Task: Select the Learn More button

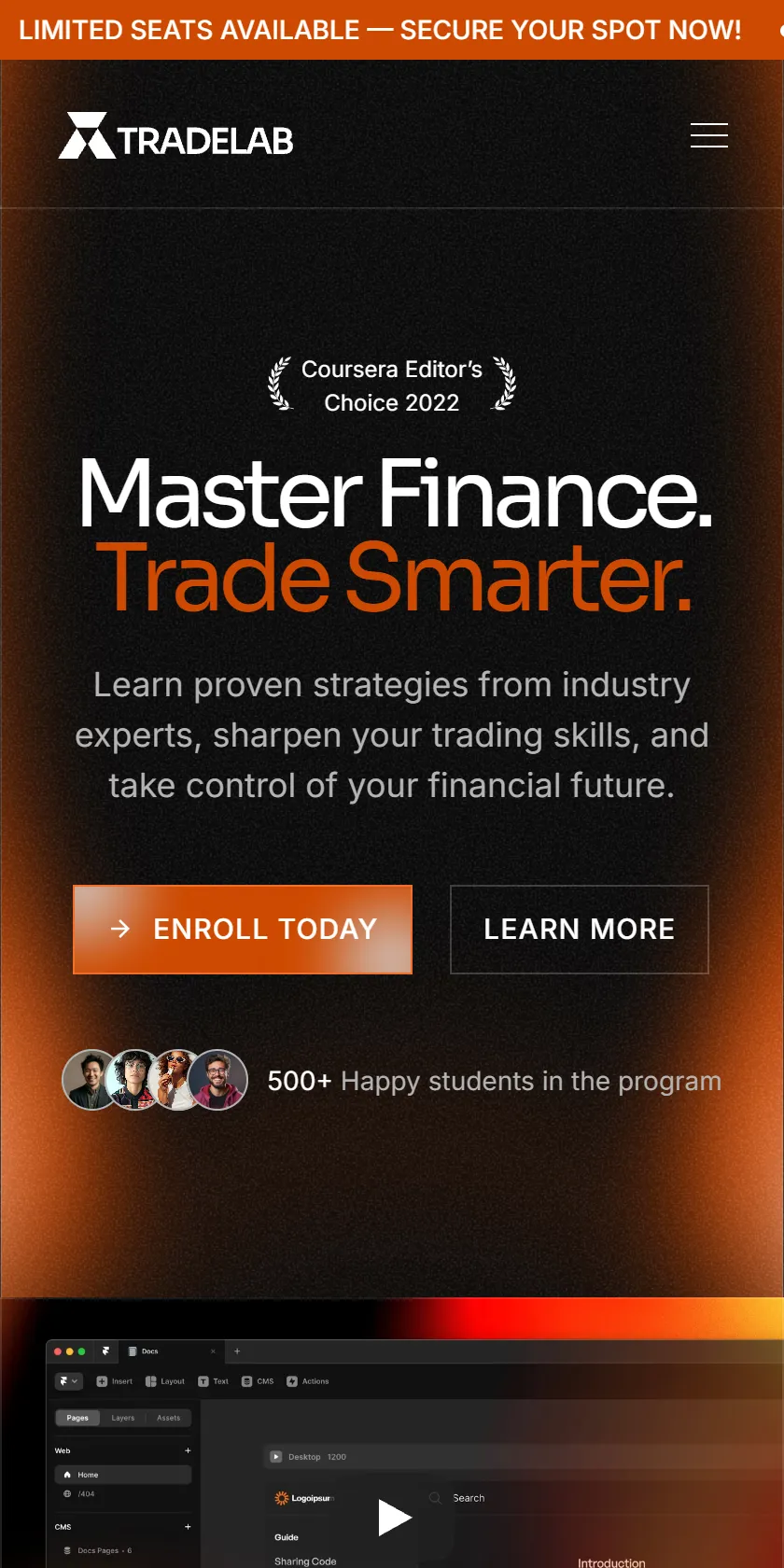Action: [x=580, y=930]
